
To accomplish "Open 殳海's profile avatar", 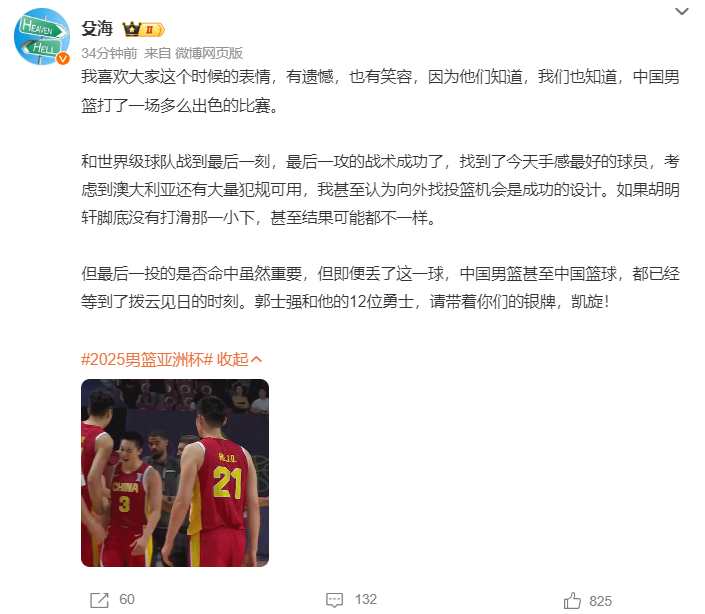I will 41,38.
